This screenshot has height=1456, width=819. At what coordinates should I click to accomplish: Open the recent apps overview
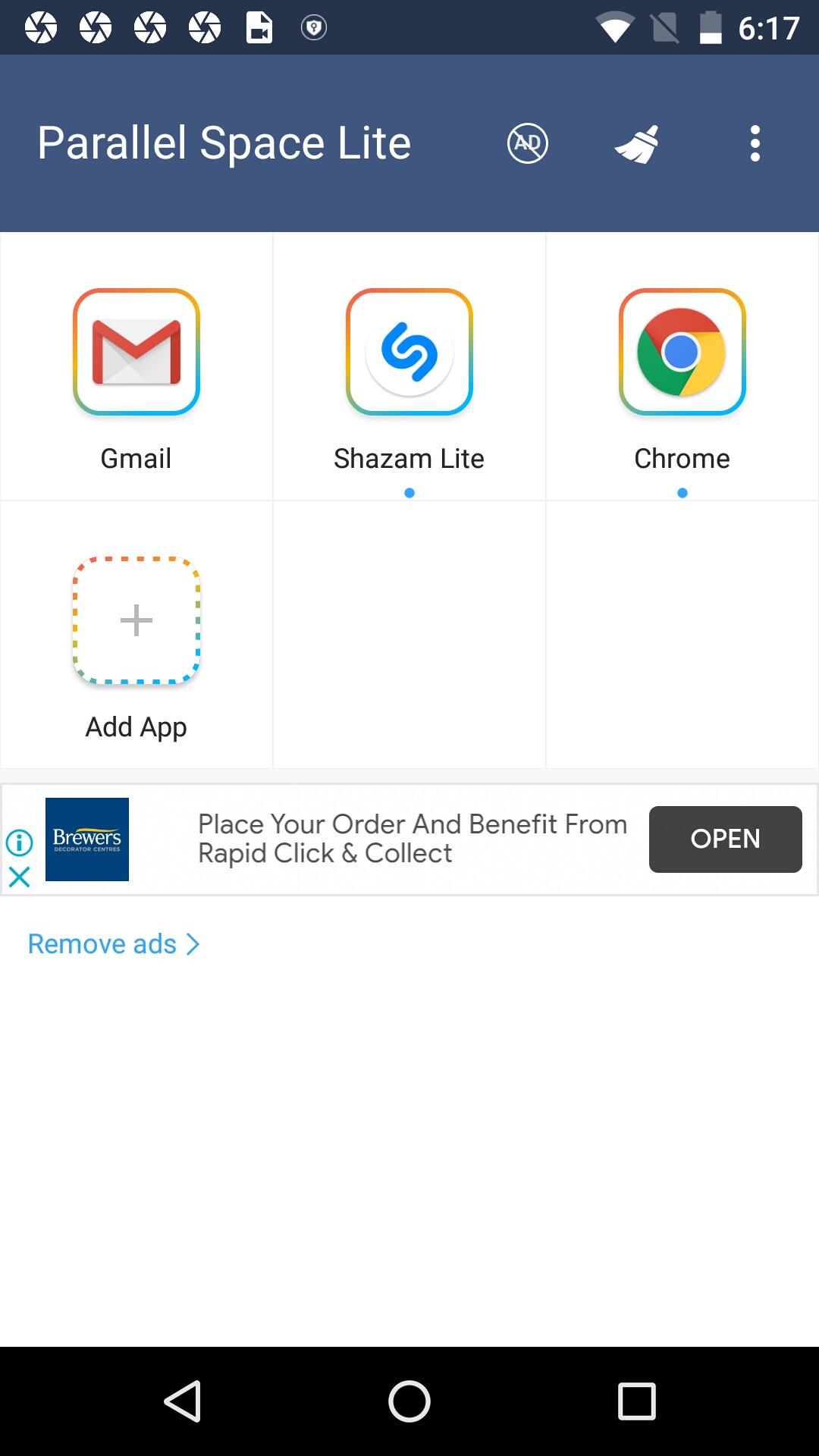pos(636,1401)
